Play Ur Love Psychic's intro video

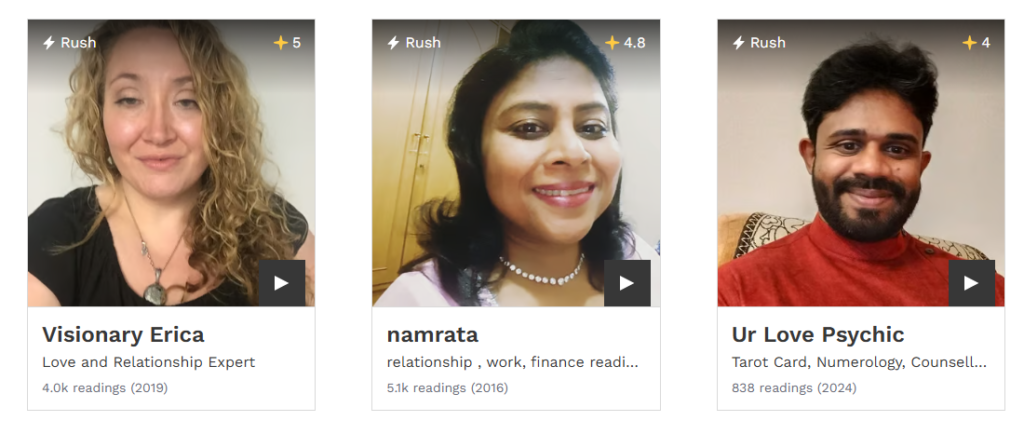[x=971, y=283]
